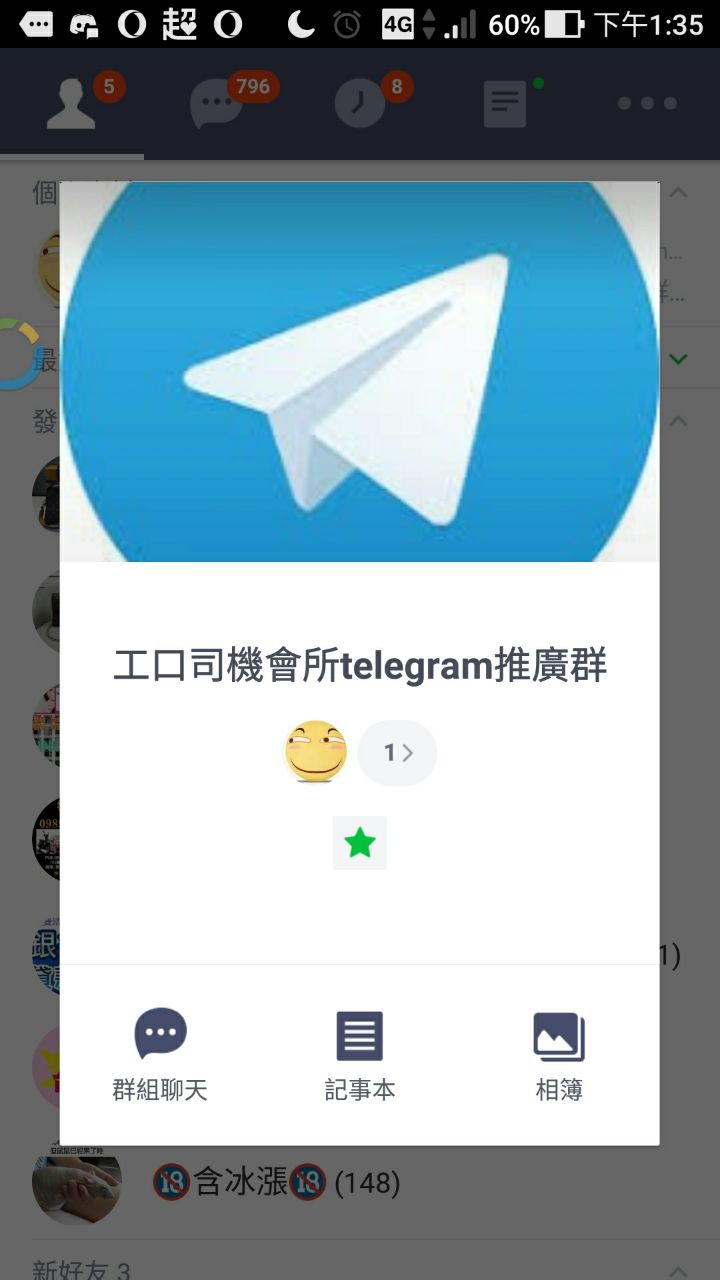Viewport: 720px width, 1280px height.
Task: View the group member list count
Action: pos(397,753)
